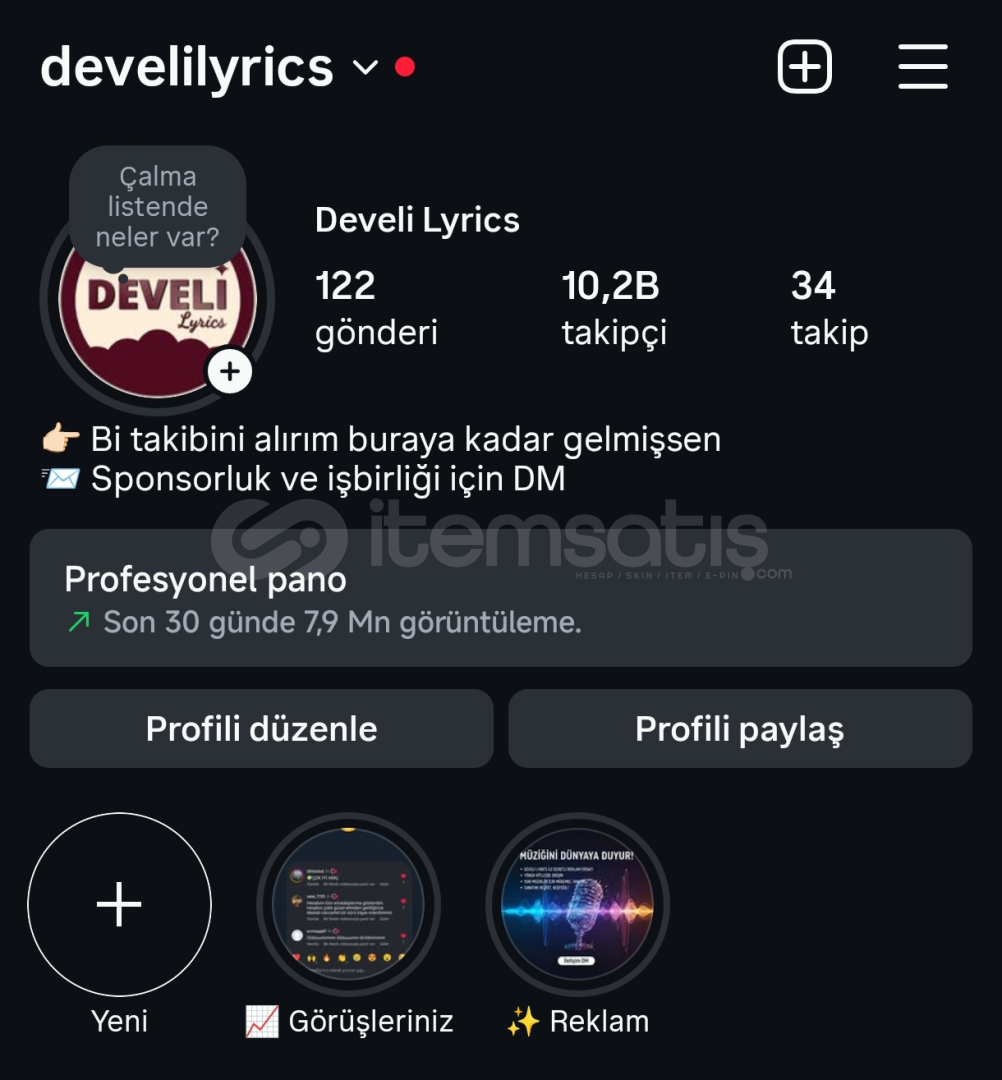Open the Görüşleriniz story highlight
The image size is (1002, 1080).
[348, 905]
